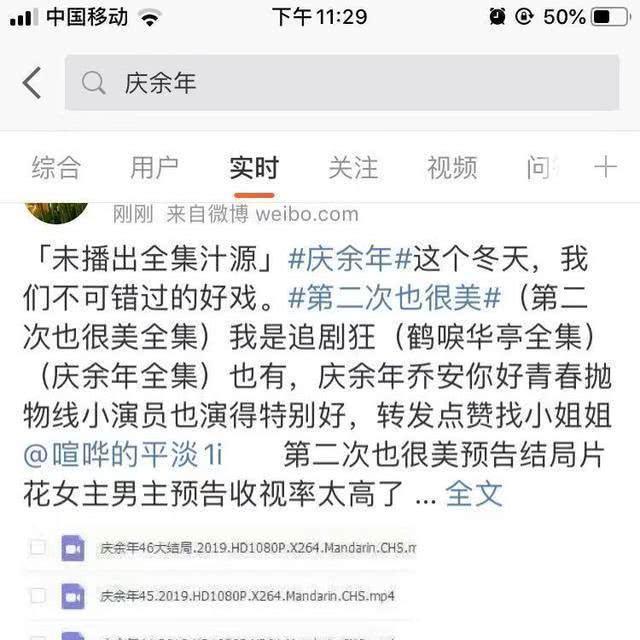640x640 pixels.
Task: Switch to the 综合 tab
Action: tap(55, 167)
